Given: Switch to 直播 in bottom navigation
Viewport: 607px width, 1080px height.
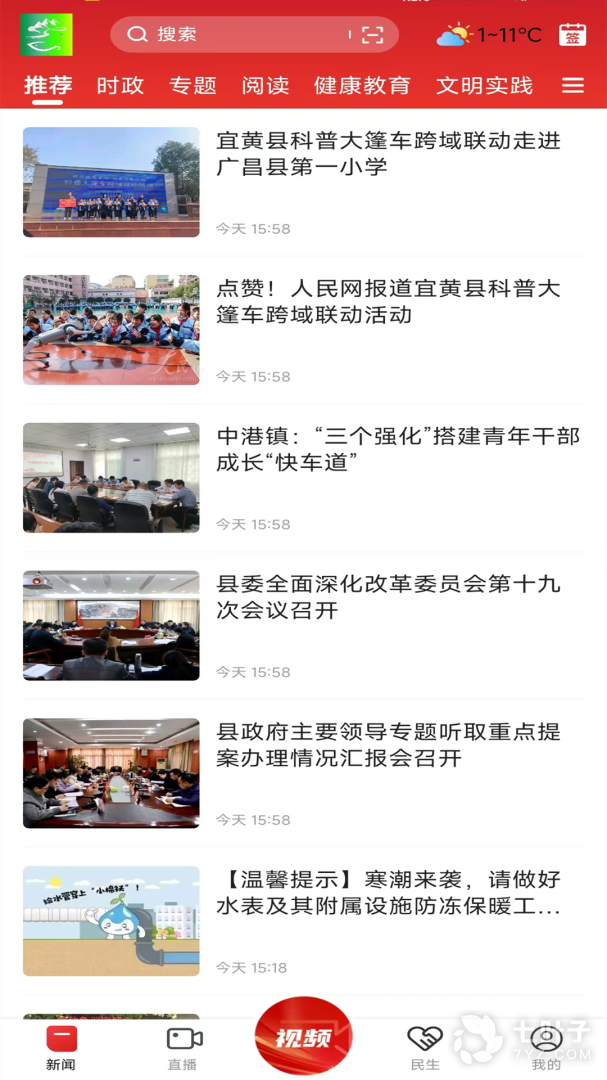Looking at the screenshot, I should (184, 1047).
